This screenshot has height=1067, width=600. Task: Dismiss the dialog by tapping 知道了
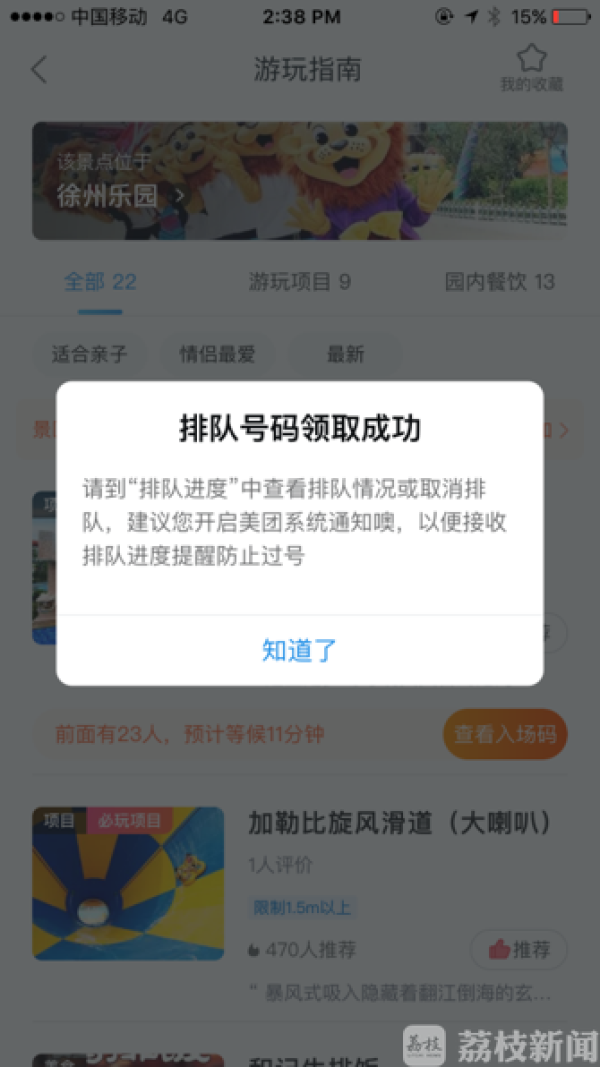pos(299,650)
